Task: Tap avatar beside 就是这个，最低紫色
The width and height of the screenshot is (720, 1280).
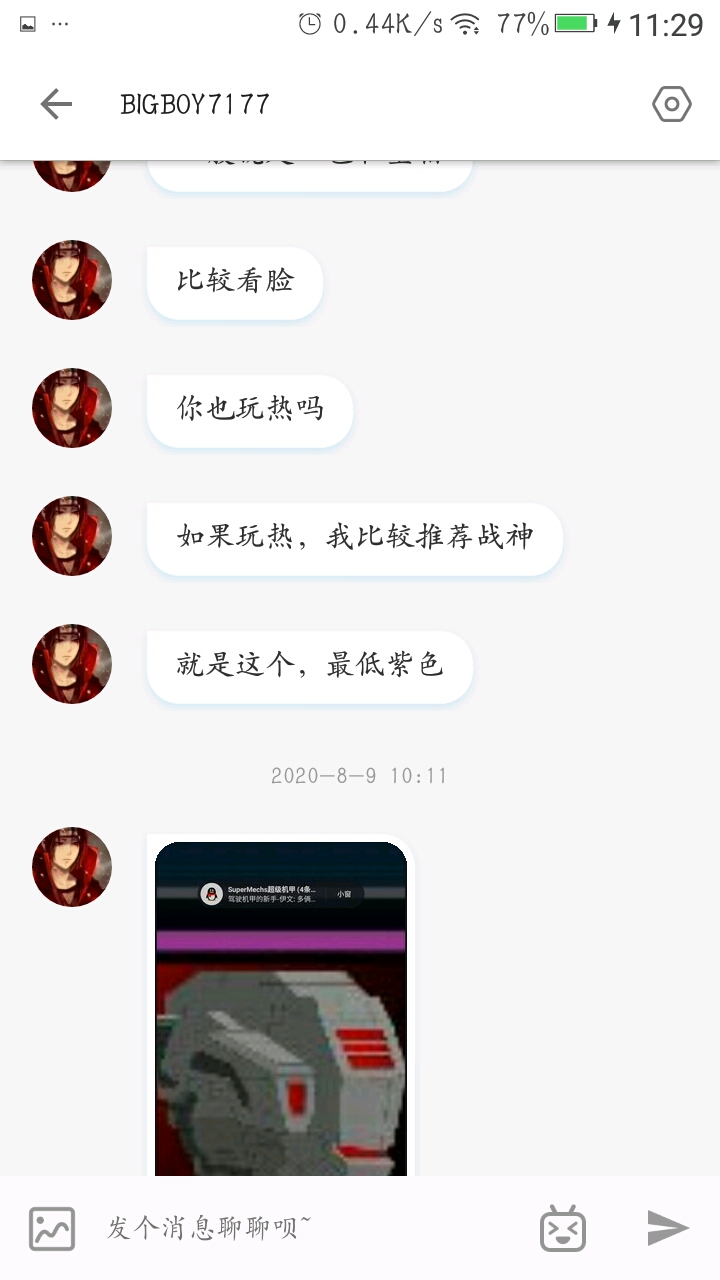Action: pos(72,664)
